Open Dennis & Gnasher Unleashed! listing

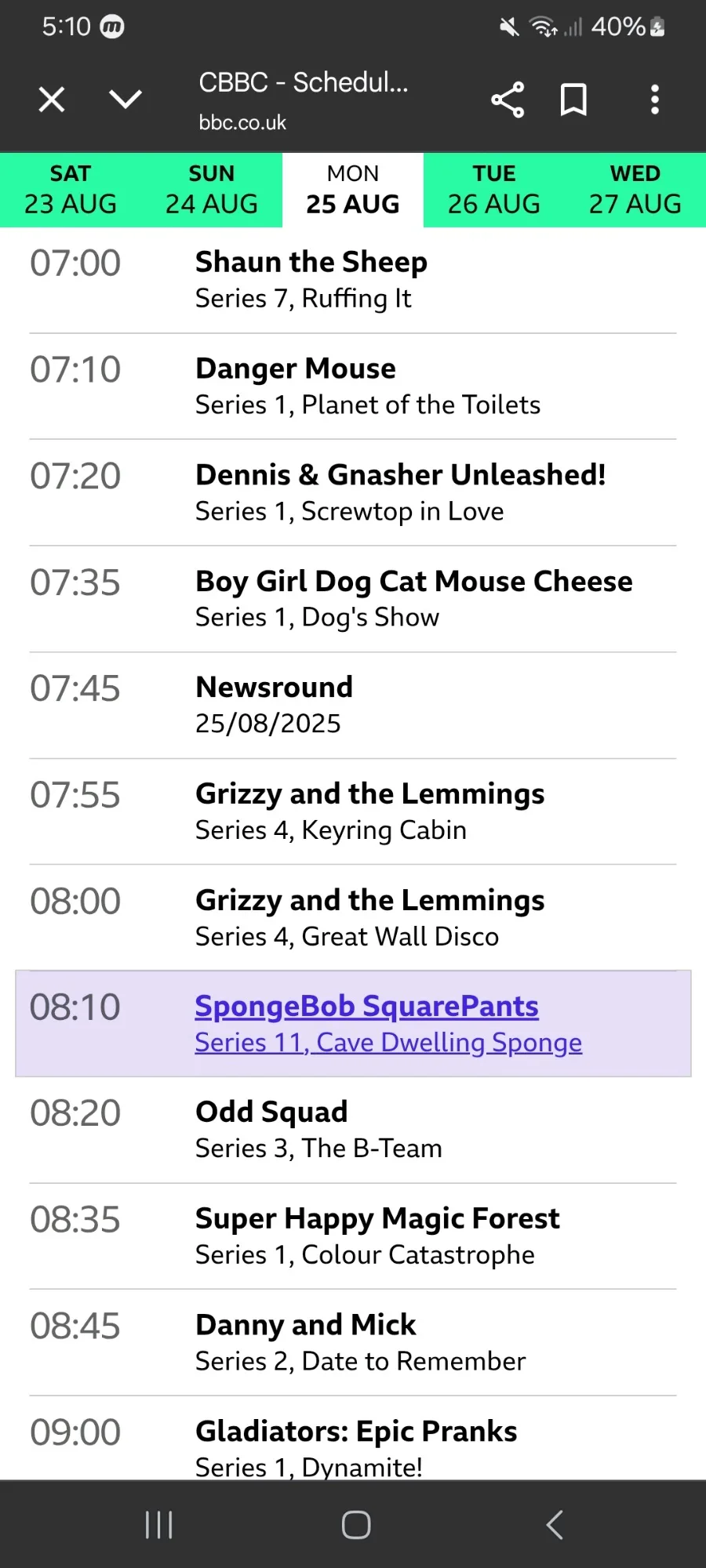[x=353, y=492]
